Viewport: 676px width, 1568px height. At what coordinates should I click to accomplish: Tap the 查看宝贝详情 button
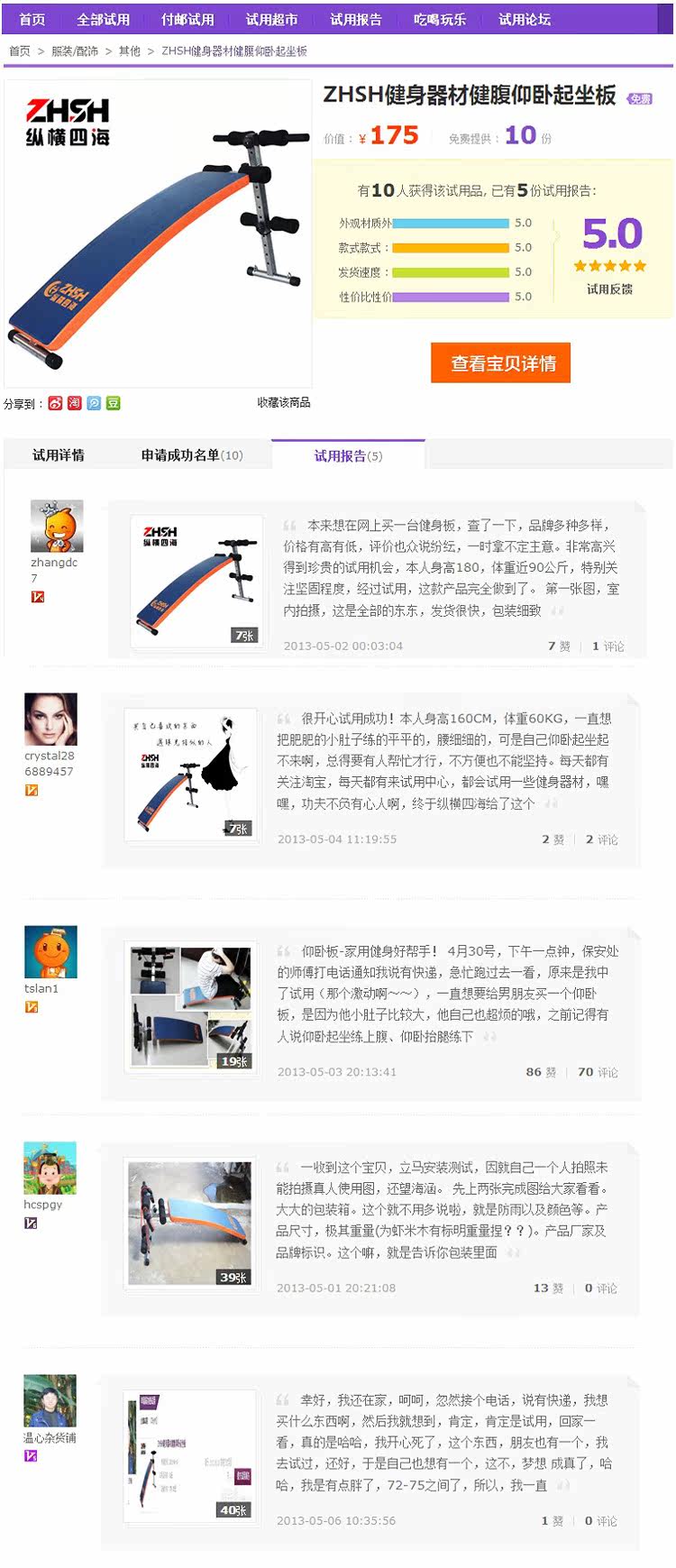point(501,362)
